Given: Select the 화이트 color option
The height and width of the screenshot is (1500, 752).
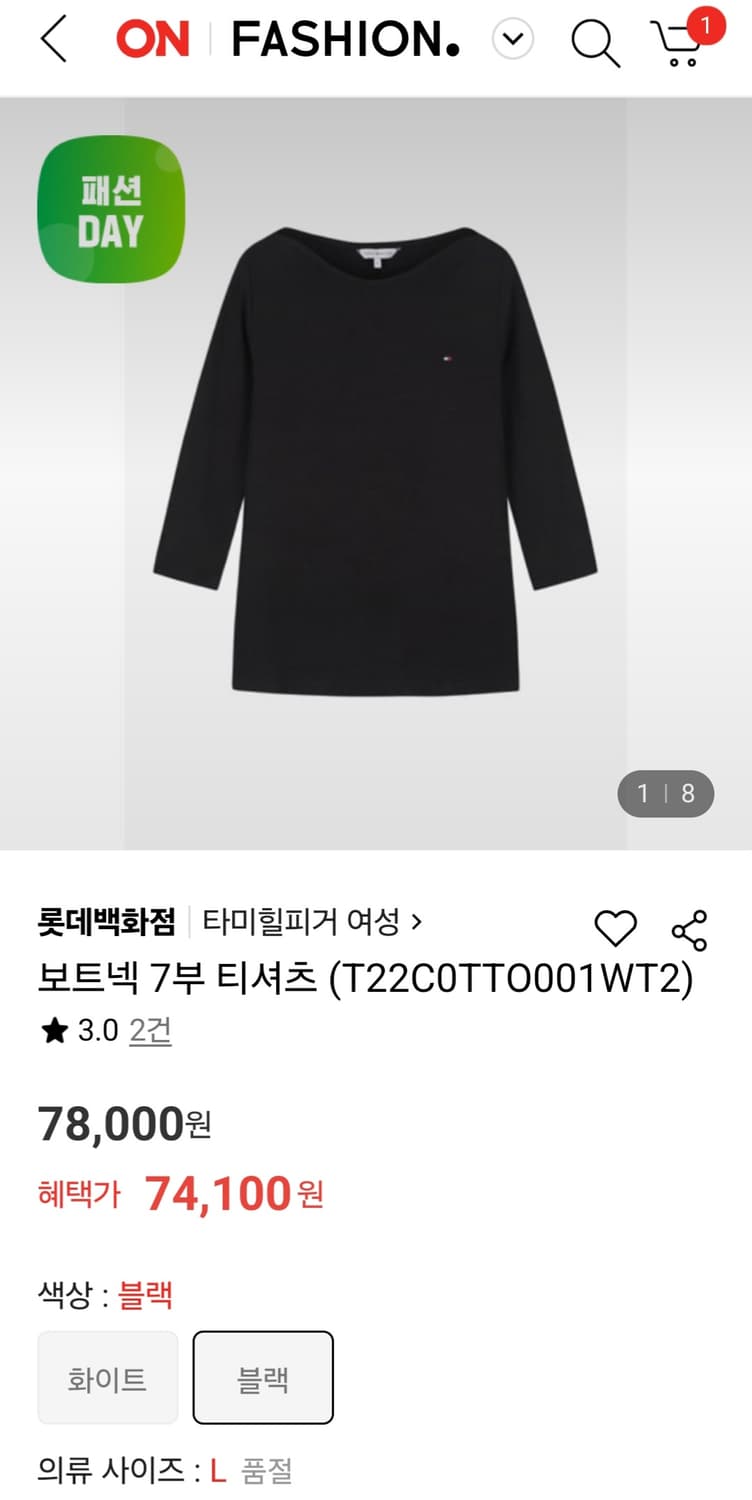Looking at the screenshot, I should (107, 1376).
